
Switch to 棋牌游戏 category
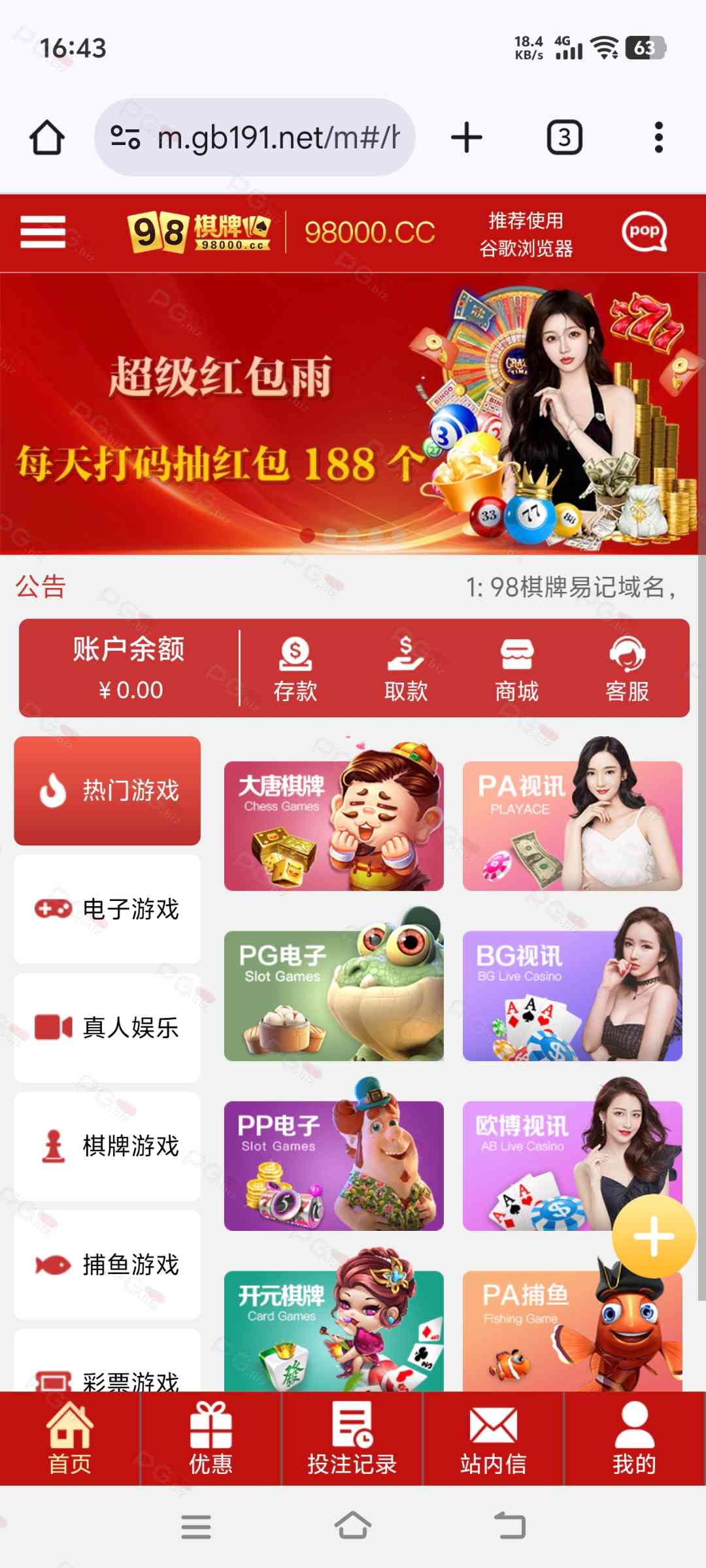pos(107,1145)
